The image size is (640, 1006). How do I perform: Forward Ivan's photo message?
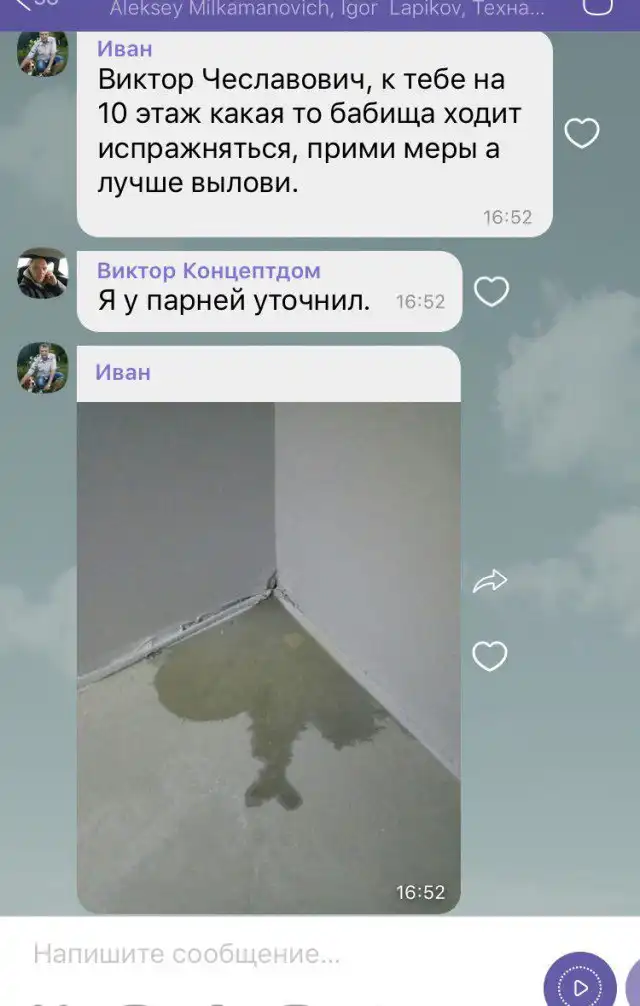click(x=490, y=581)
